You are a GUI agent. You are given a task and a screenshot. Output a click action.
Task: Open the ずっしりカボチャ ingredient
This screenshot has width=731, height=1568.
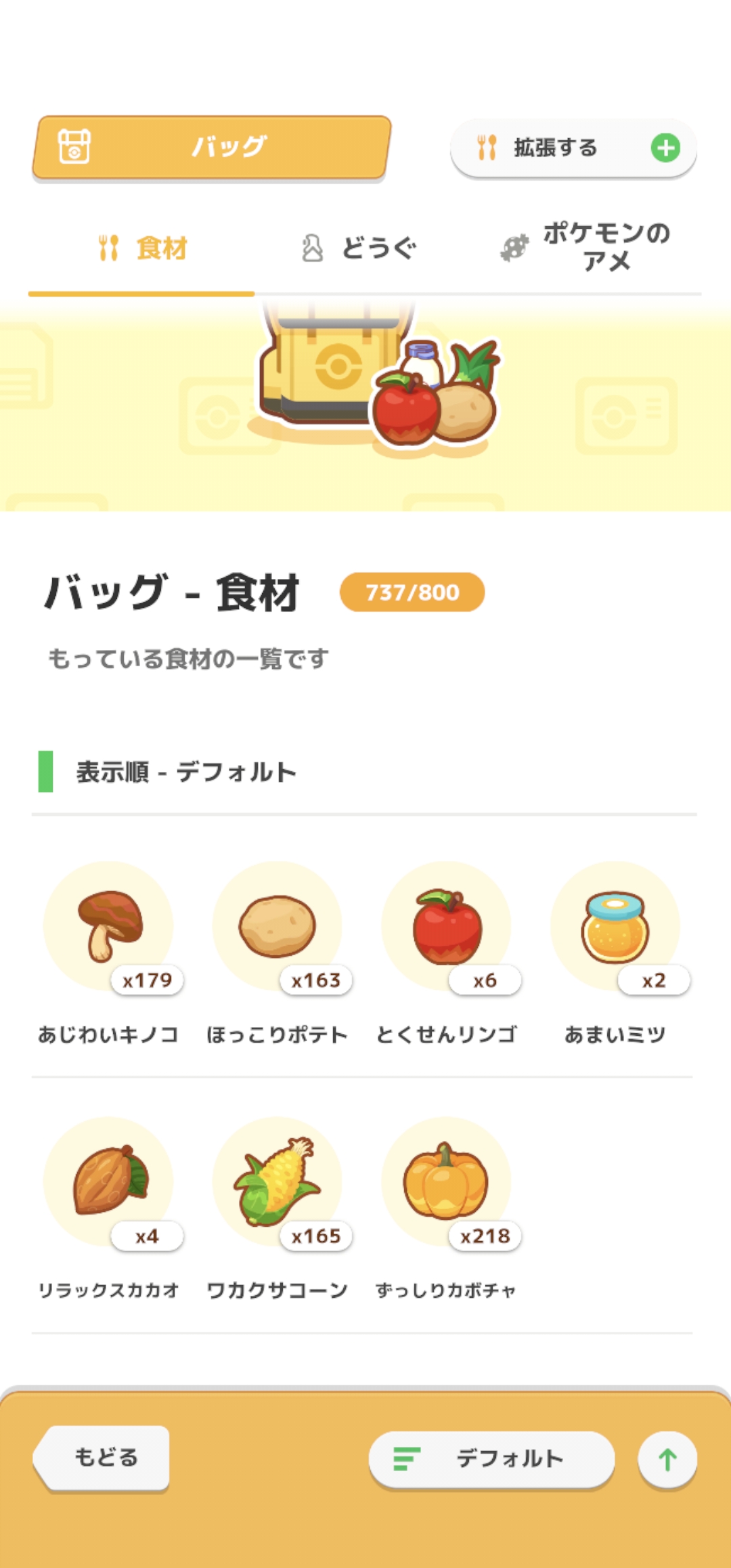[447, 1182]
